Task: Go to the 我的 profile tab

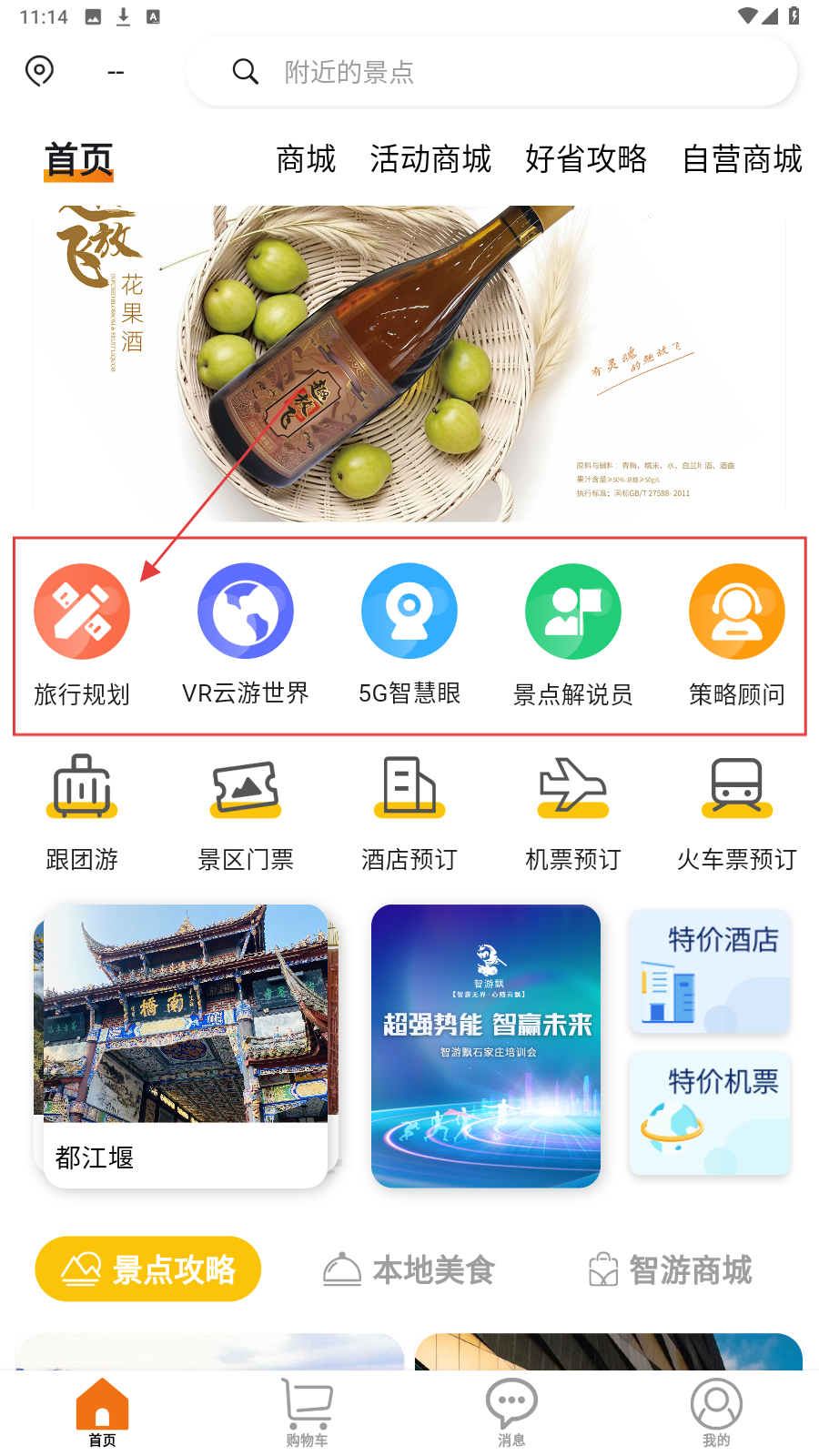Action: tap(716, 1411)
